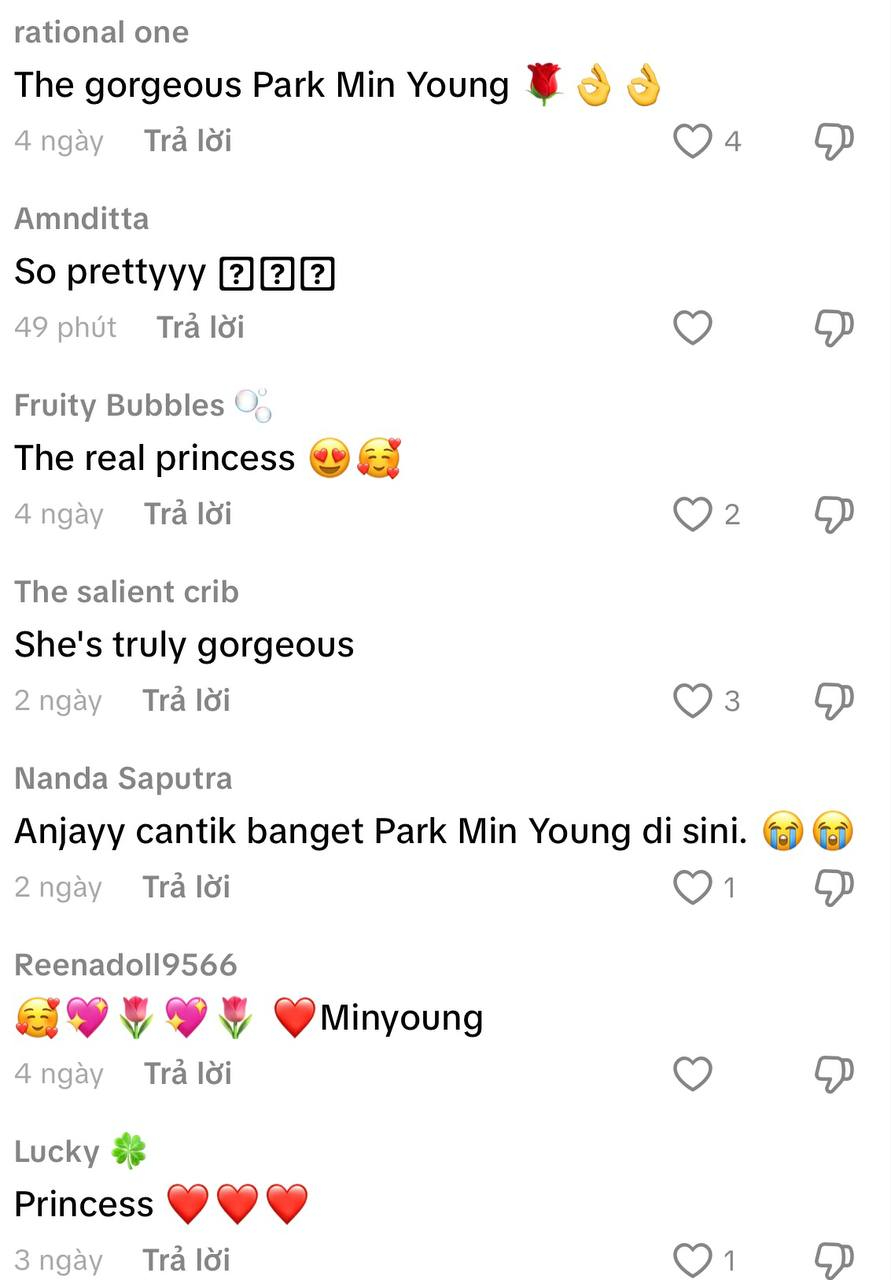Click the dislike icon on rational one's comment
The height and width of the screenshot is (1280, 891).
(833, 141)
